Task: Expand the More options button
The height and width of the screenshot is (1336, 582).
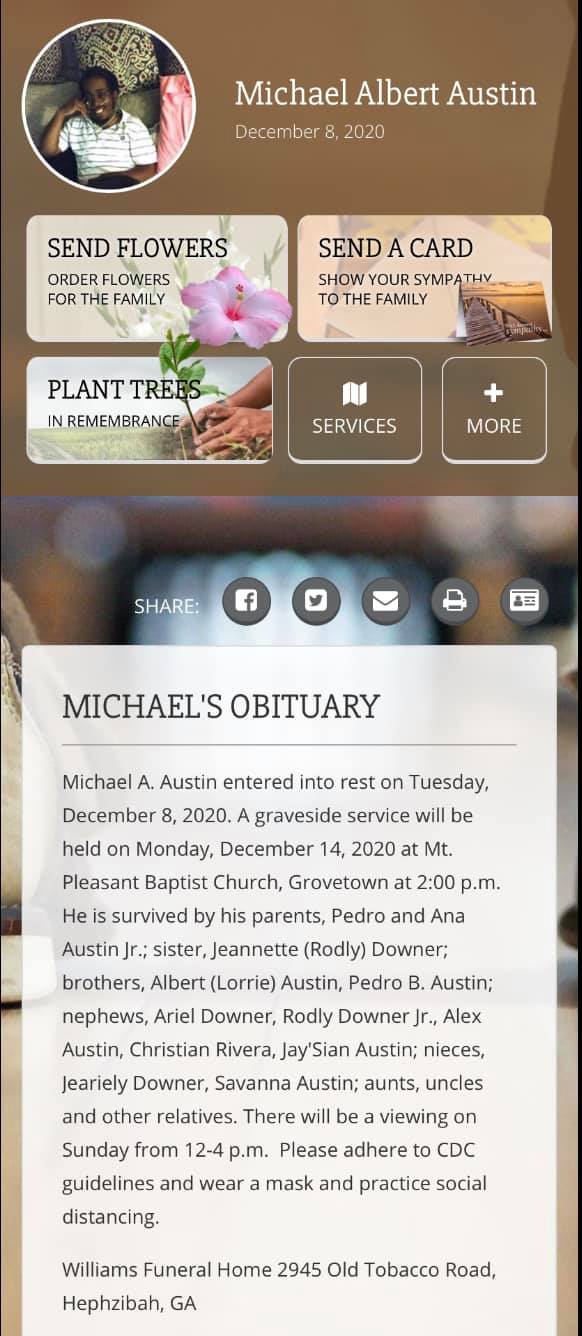Action: point(494,410)
